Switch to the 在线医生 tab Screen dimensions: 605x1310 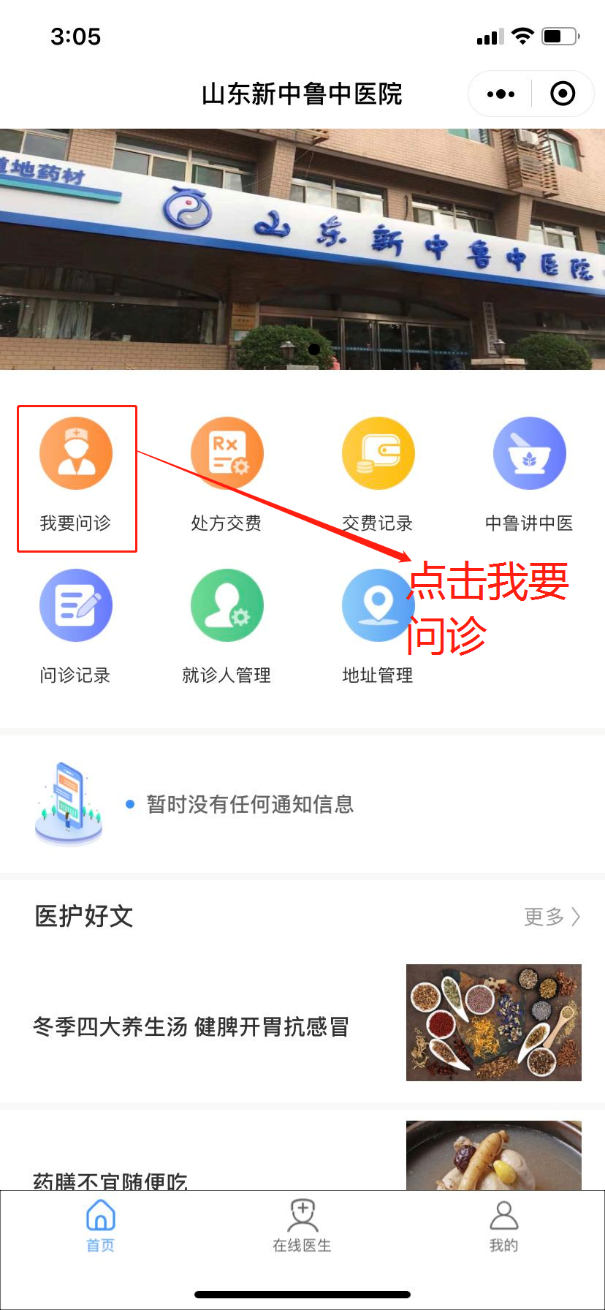pos(302,1226)
